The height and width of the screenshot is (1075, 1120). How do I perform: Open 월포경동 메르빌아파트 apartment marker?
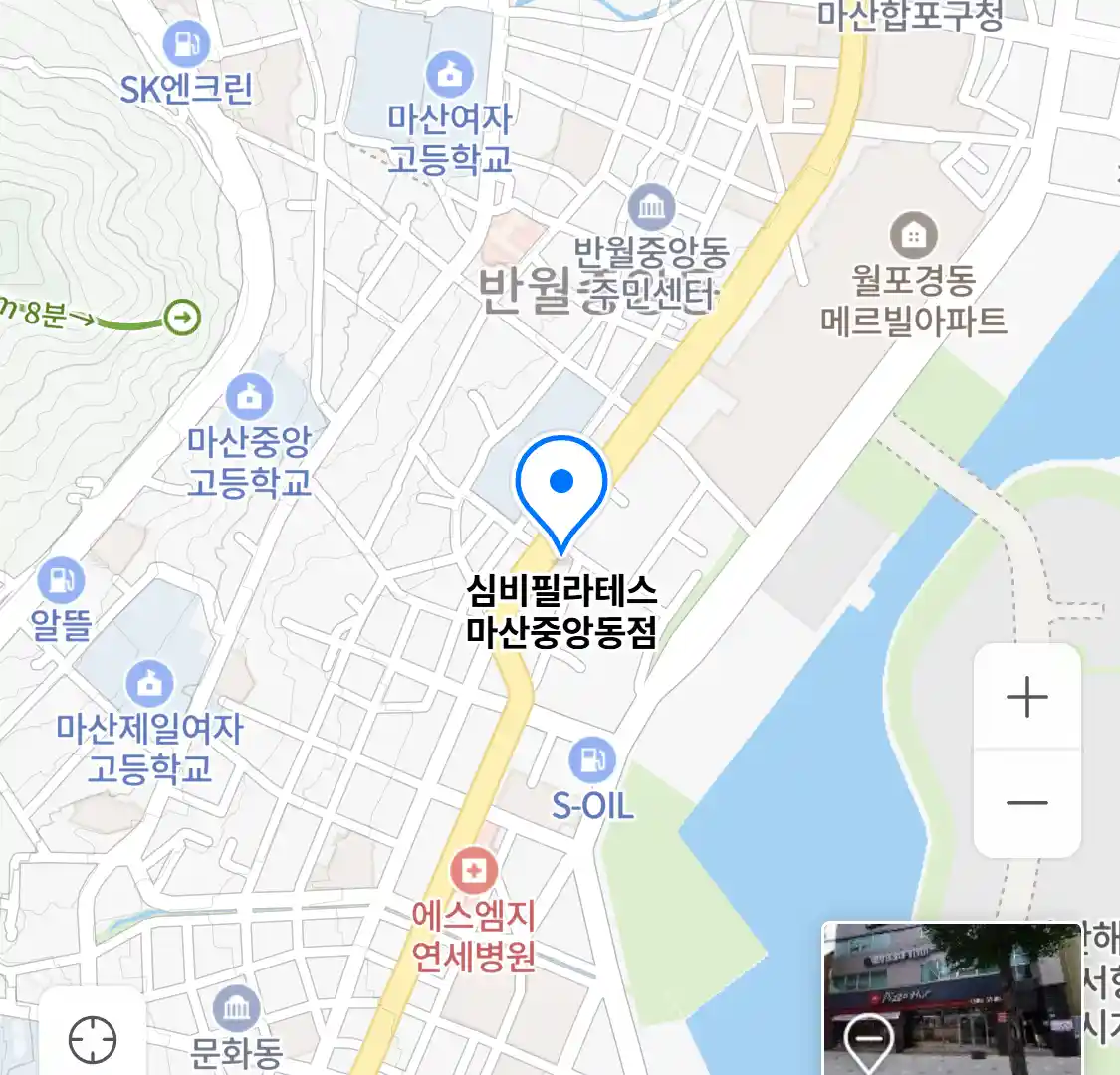[x=912, y=236]
